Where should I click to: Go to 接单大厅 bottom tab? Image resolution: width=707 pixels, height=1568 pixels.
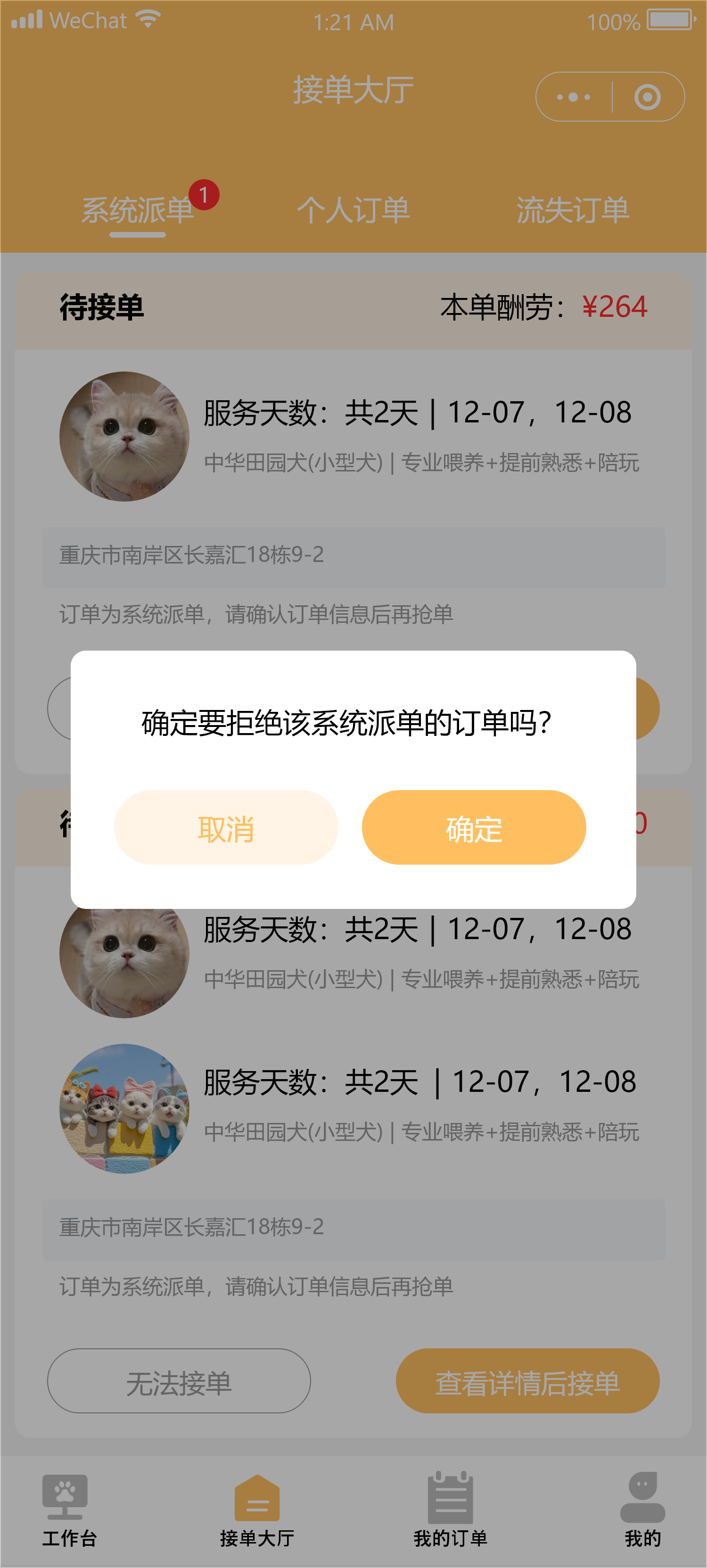coord(257,1510)
